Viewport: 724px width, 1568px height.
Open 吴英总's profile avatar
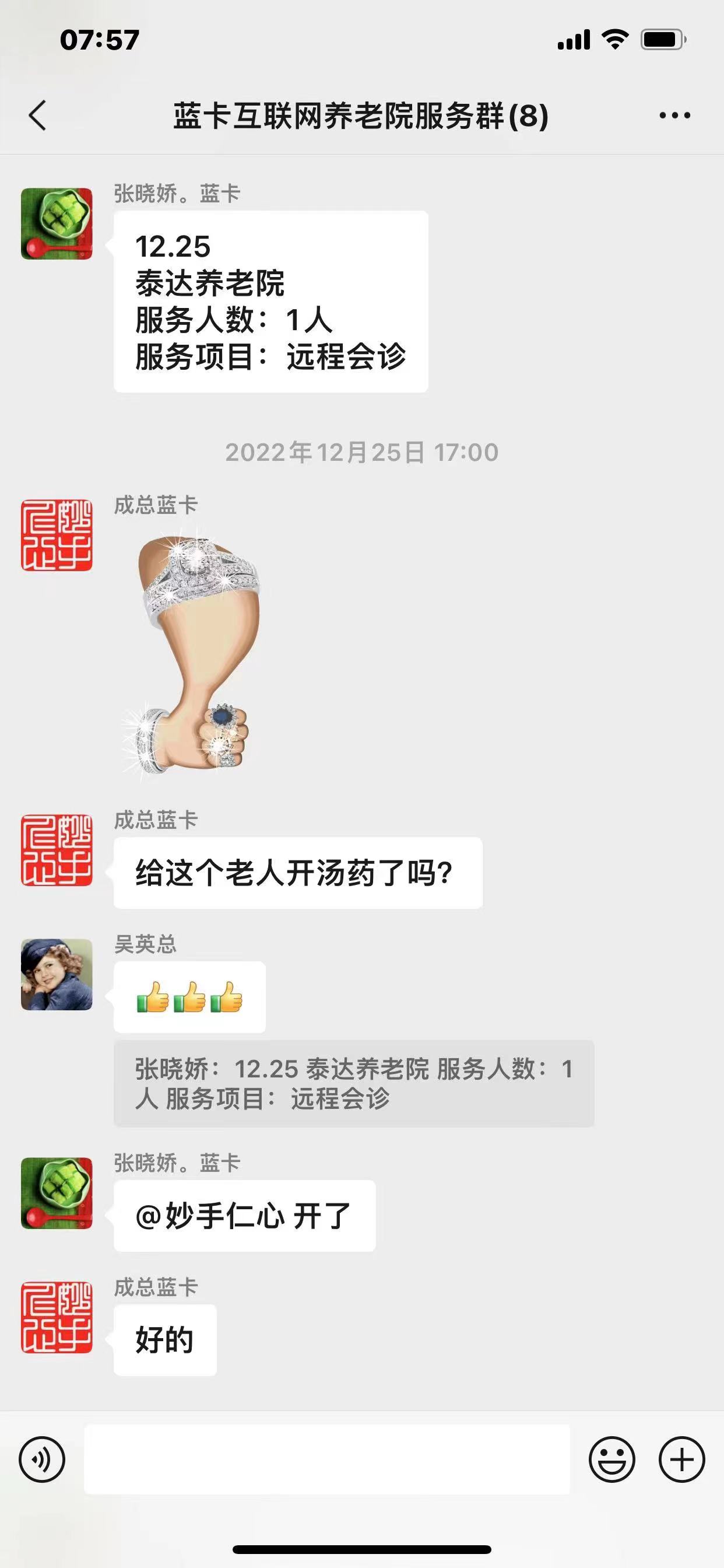[x=57, y=975]
